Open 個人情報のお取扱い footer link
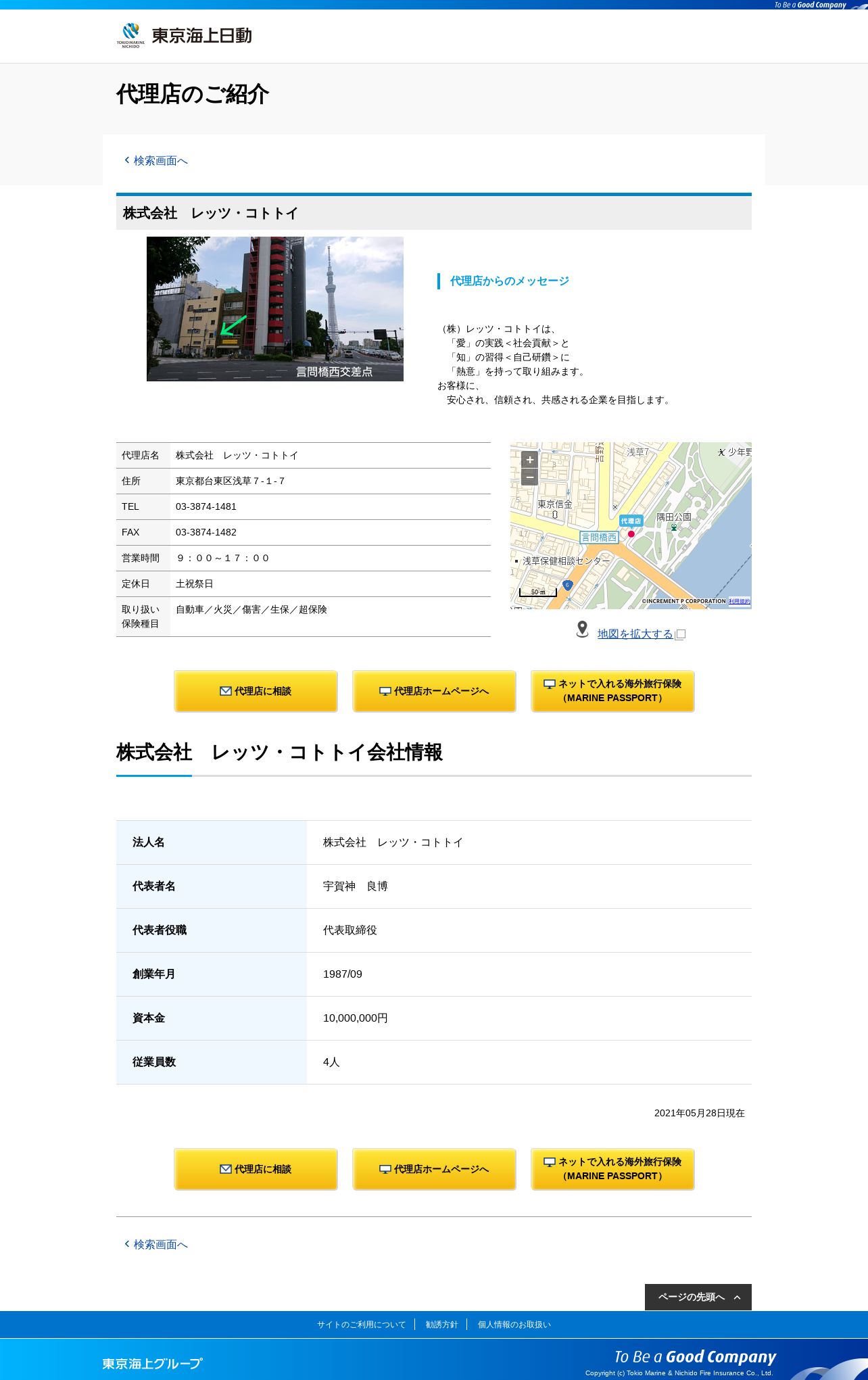868x1380 pixels. (514, 1325)
